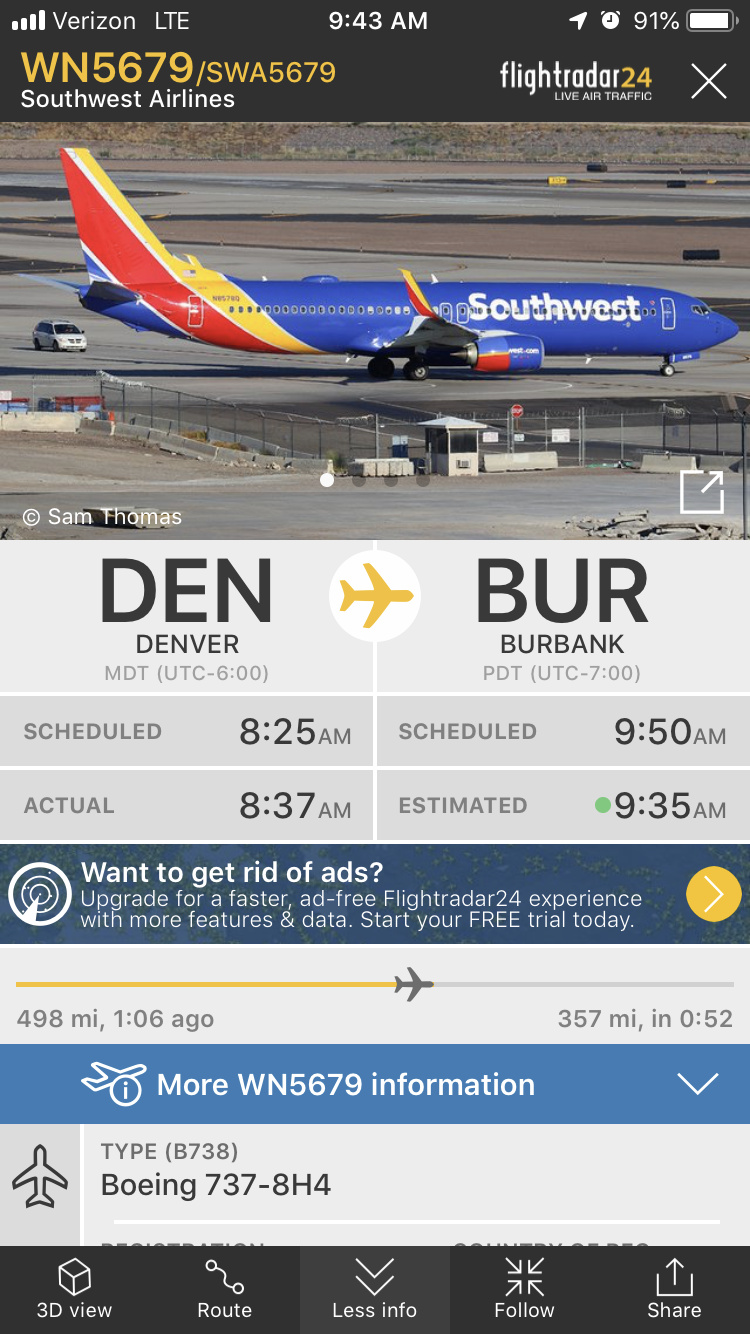Open Denver DEN airport details

(187, 617)
